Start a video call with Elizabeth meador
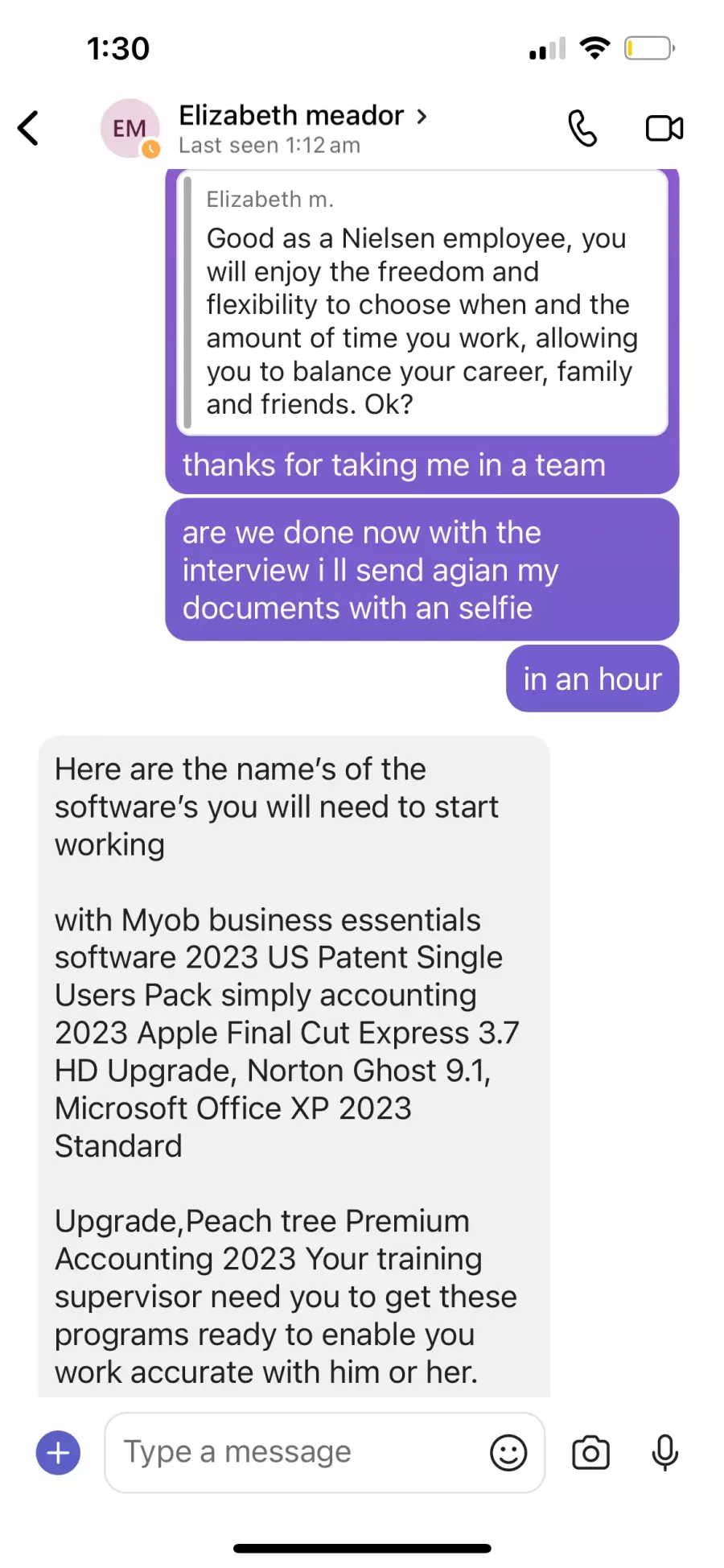Screen dimensions: 724x1568 click(664, 128)
